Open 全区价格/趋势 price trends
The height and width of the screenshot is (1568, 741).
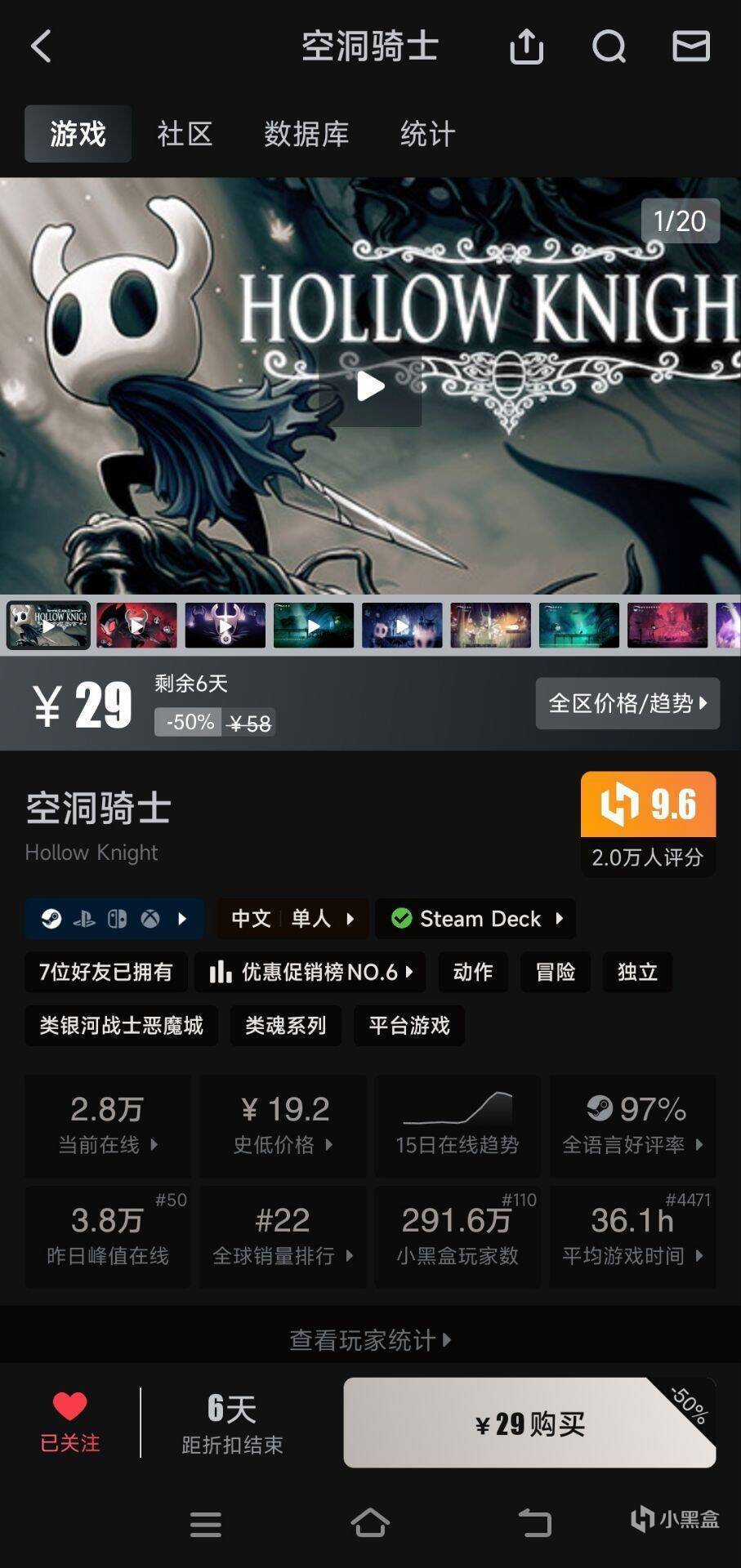coord(627,703)
